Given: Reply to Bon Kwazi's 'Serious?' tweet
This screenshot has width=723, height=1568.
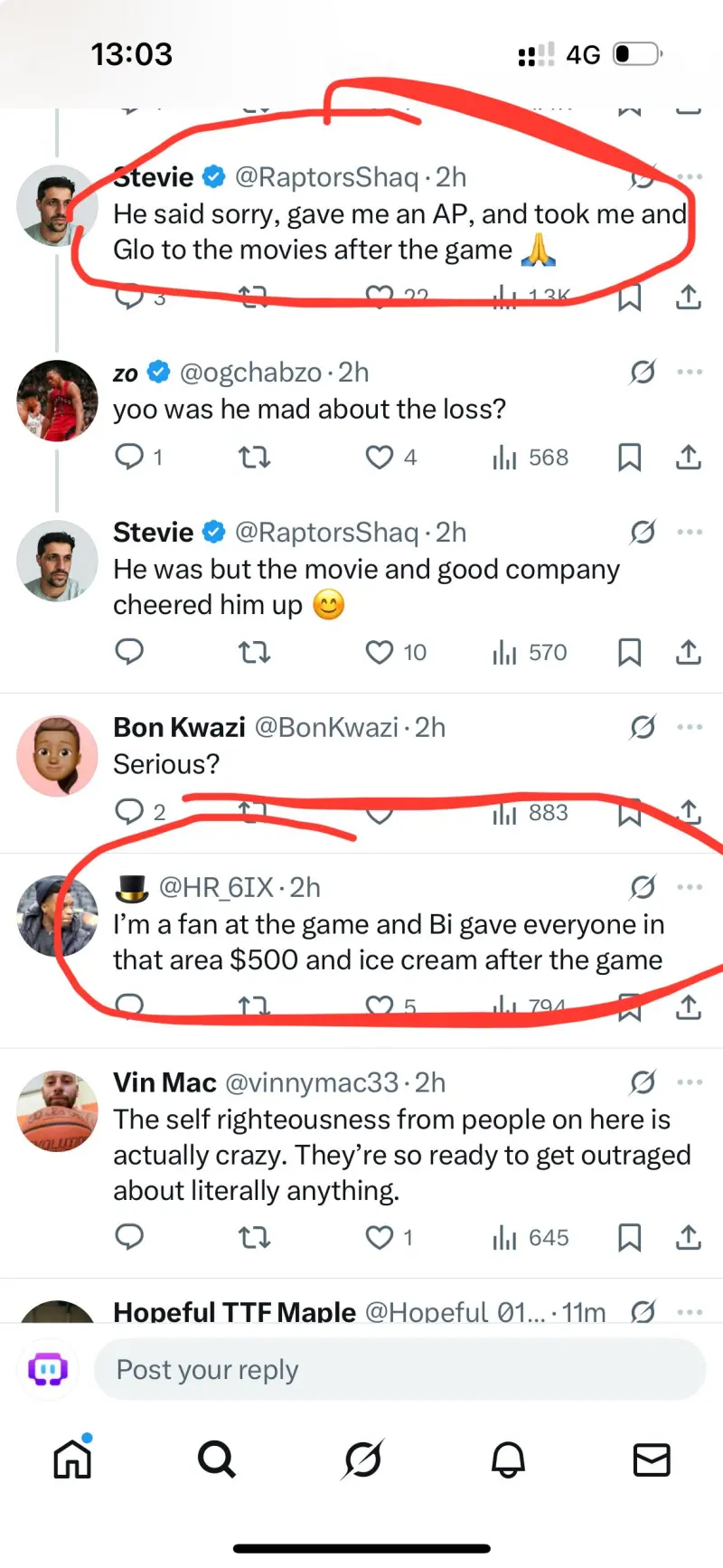Looking at the screenshot, I should [x=129, y=812].
